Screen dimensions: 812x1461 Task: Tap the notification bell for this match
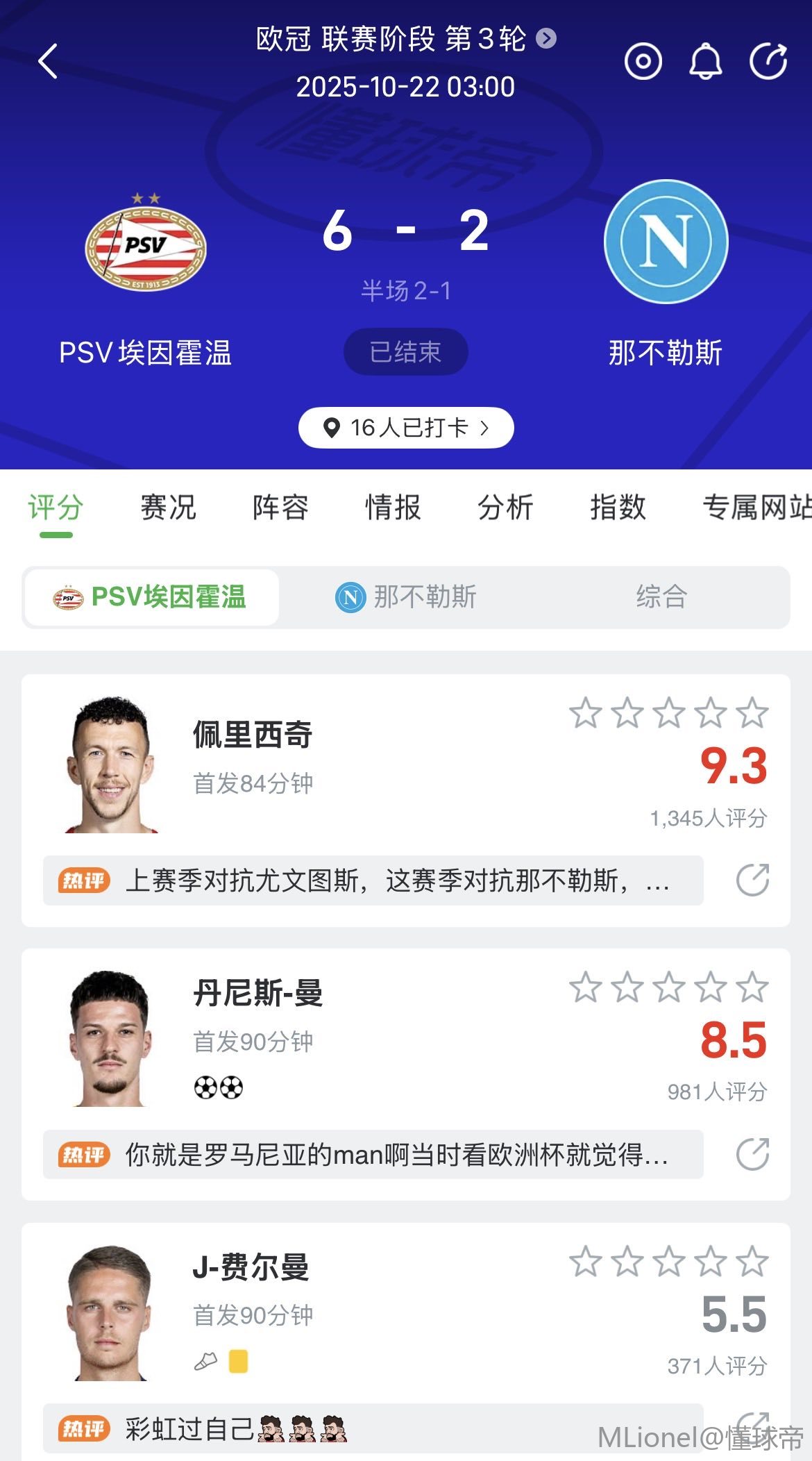pyautogui.click(x=705, y=61)
